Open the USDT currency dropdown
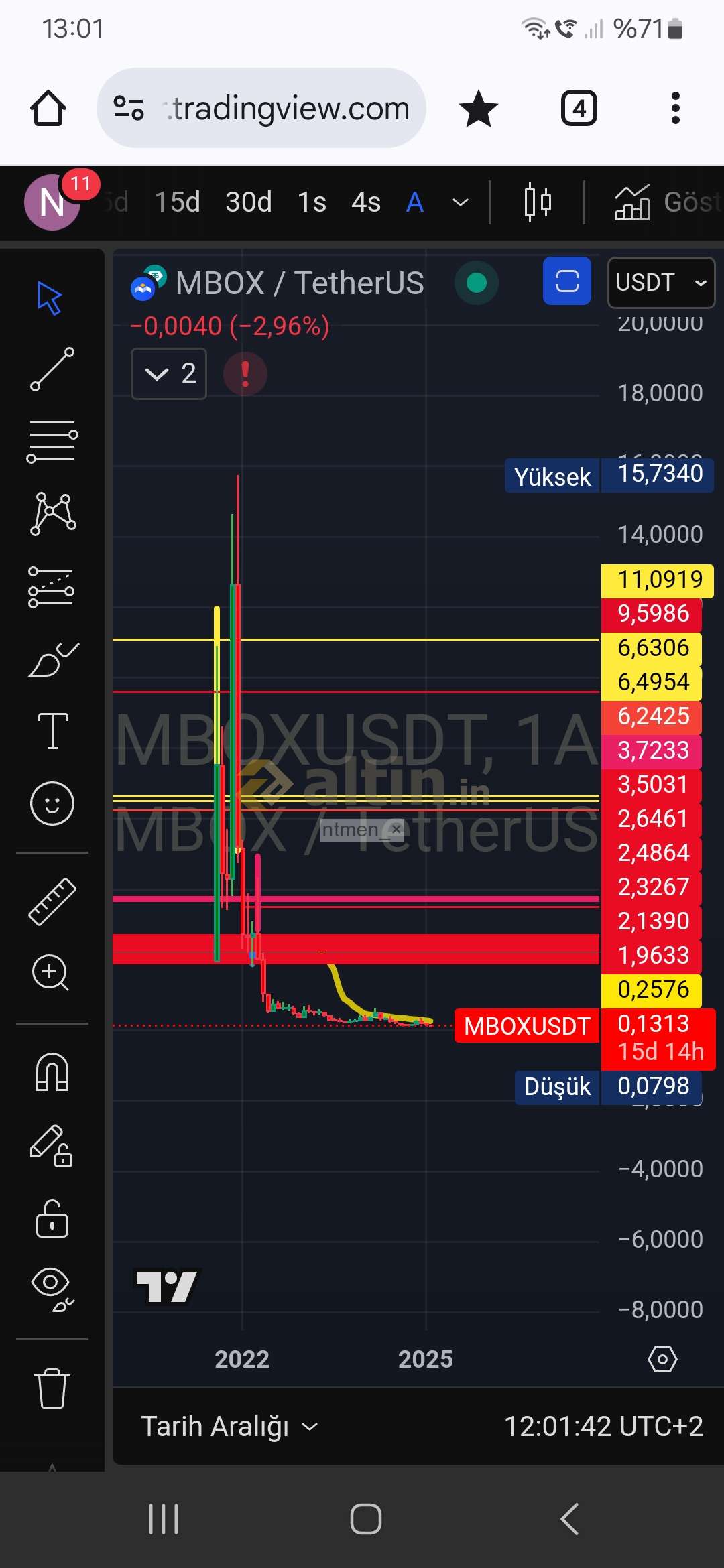Screen dimensions: 724x1568 click(x=661, y=282)
